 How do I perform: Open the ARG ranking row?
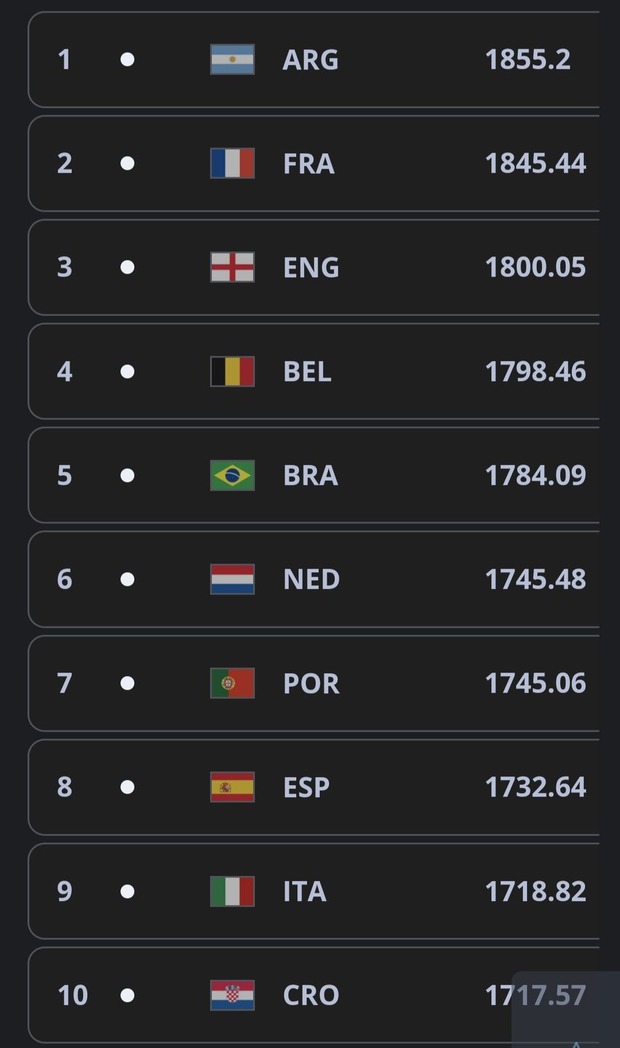tap(313, 59)
